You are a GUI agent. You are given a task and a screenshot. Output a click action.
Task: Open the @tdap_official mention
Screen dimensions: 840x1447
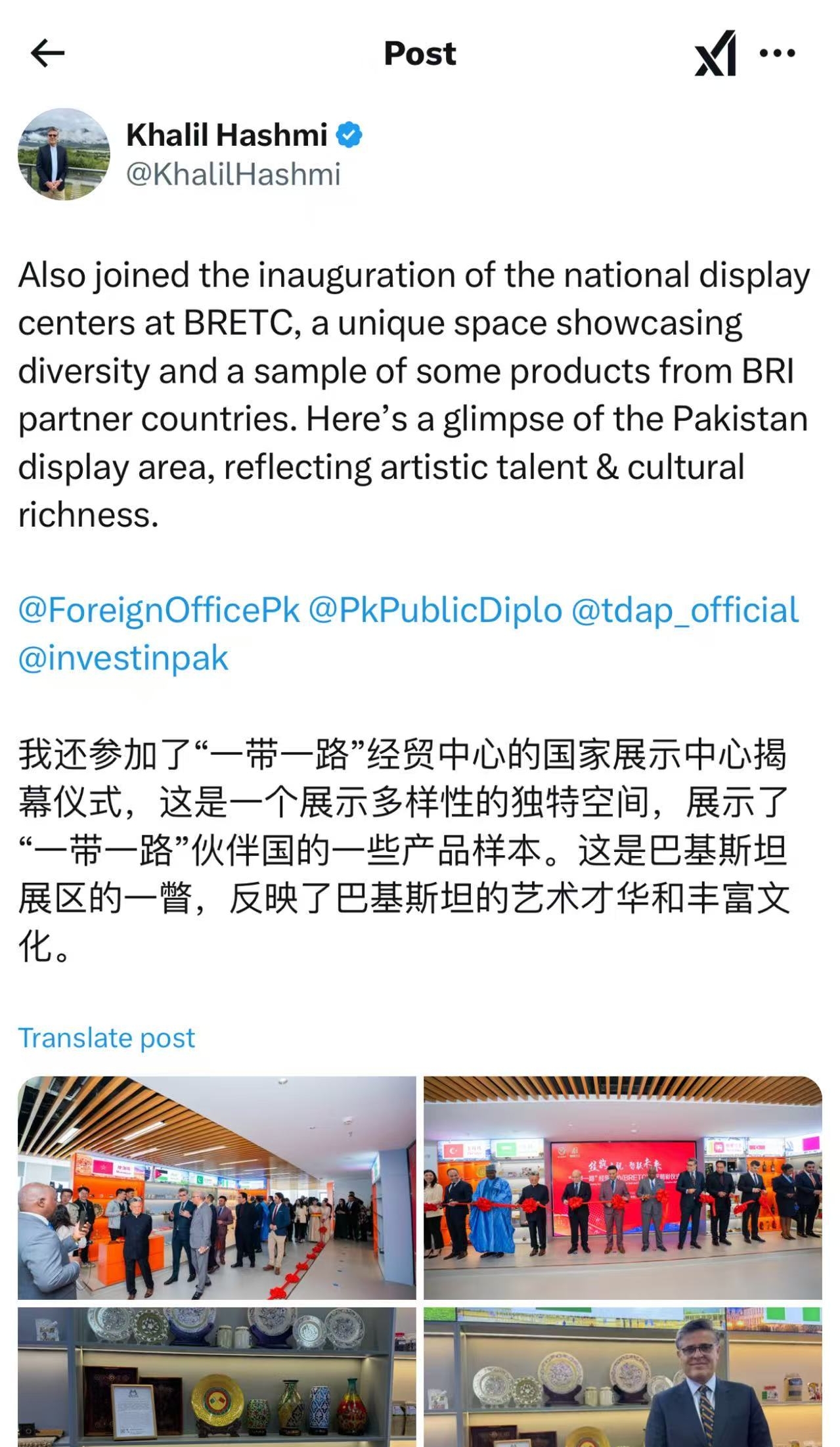(x=684, y=610)
